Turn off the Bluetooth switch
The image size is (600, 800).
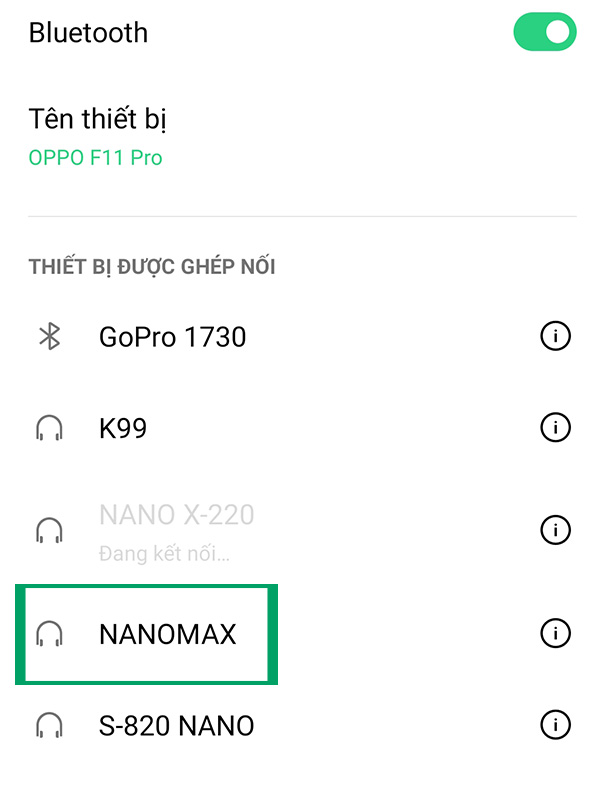pyautogui.click(x=545, y=33)
